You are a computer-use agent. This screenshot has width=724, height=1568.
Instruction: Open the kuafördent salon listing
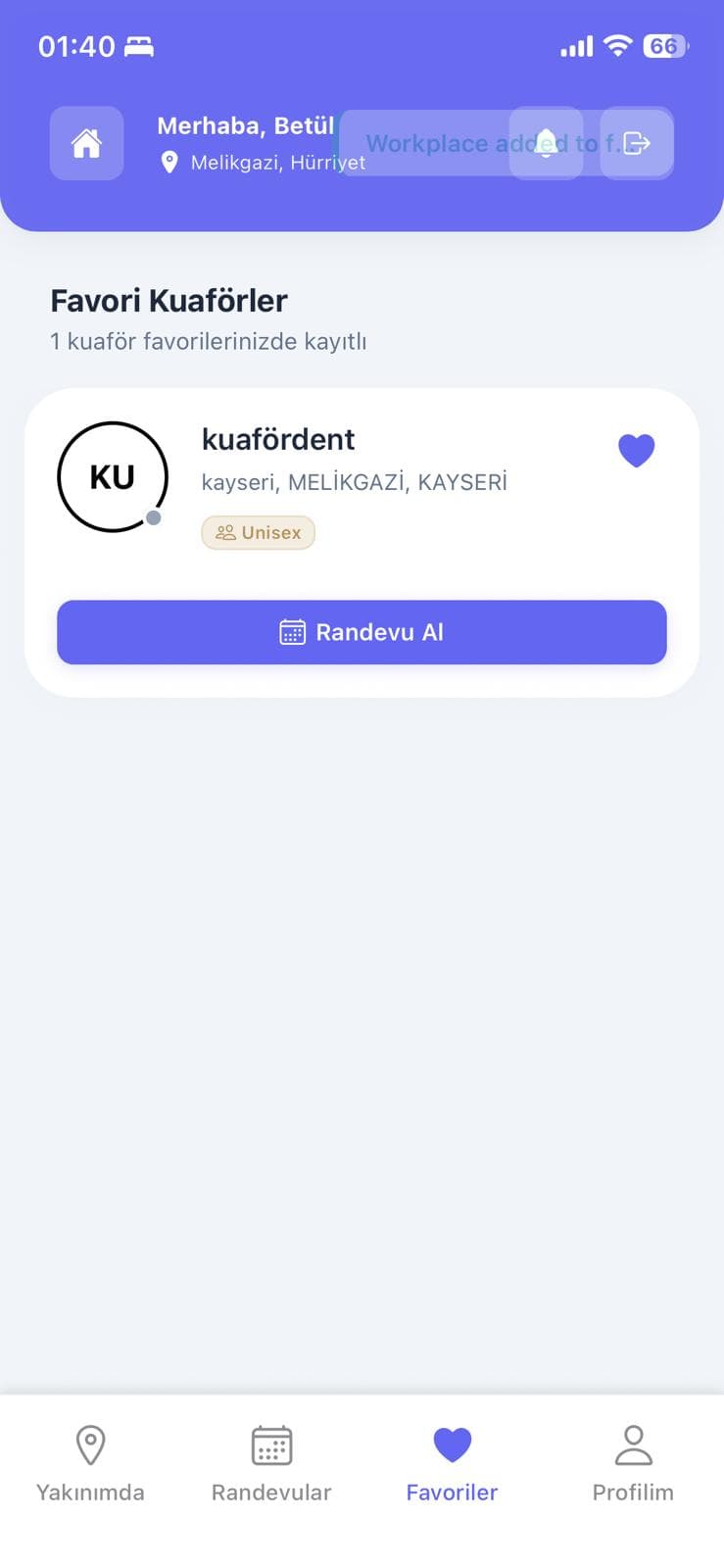tap(278, 439)
